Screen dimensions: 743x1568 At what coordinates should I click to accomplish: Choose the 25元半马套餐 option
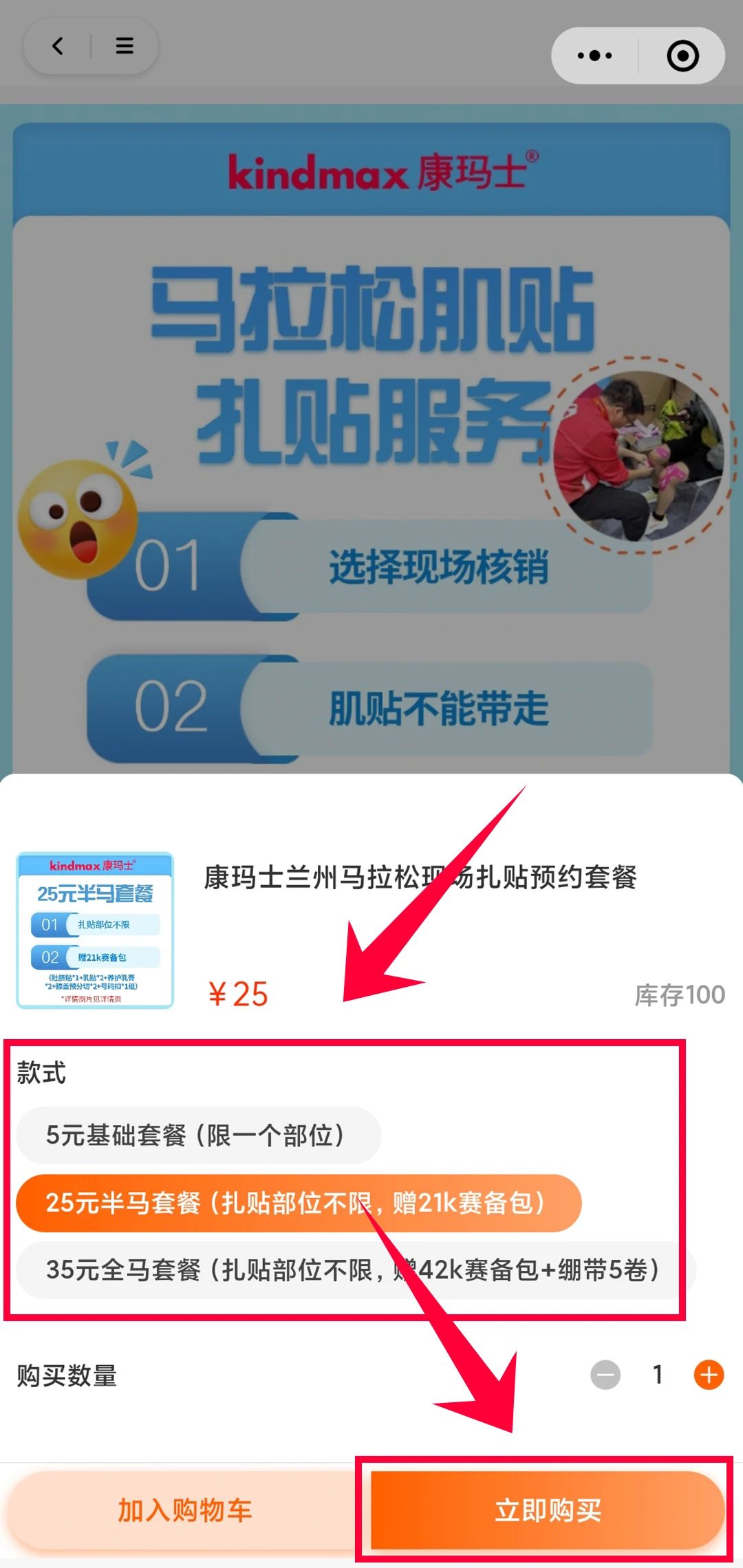click(x=299, y=1203)
